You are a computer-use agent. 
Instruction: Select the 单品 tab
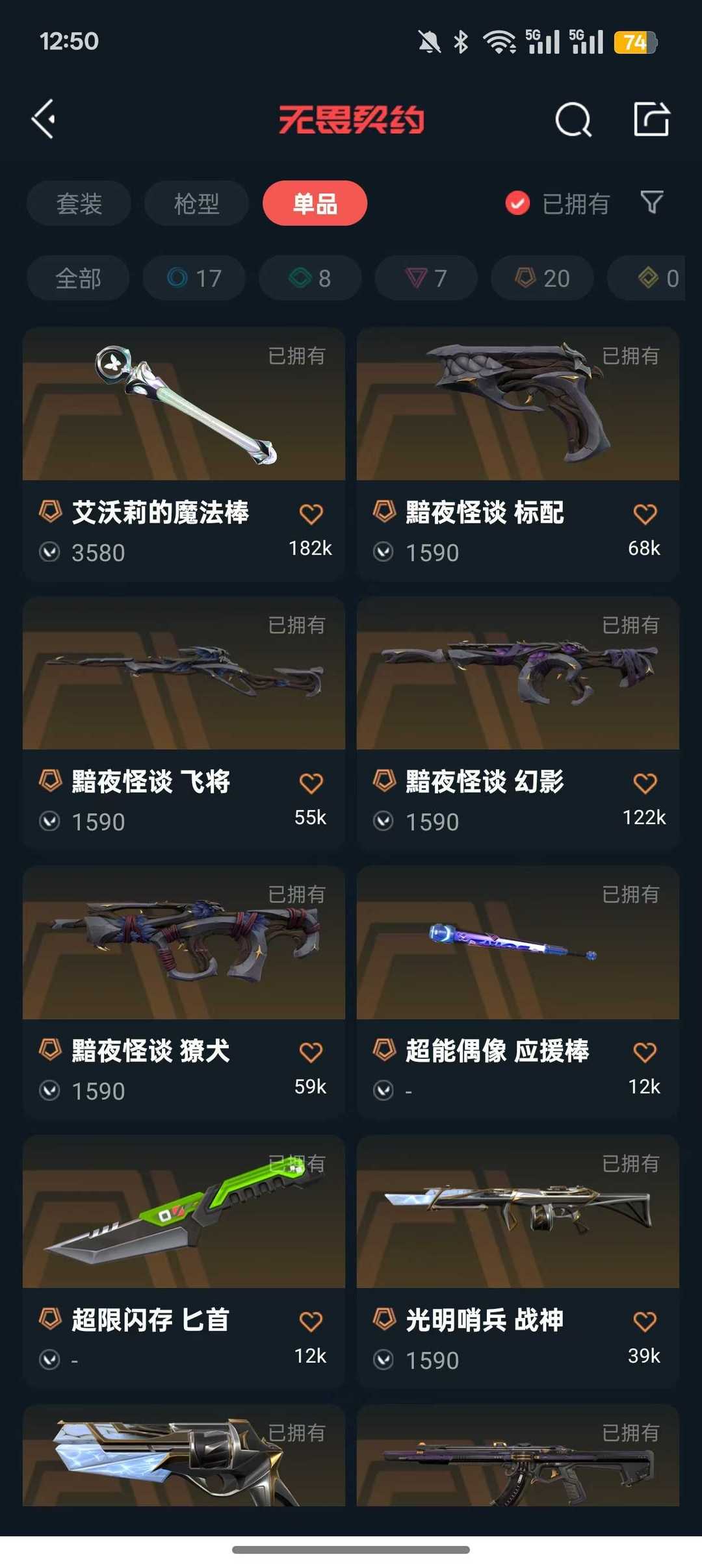[x=315, y=203]
